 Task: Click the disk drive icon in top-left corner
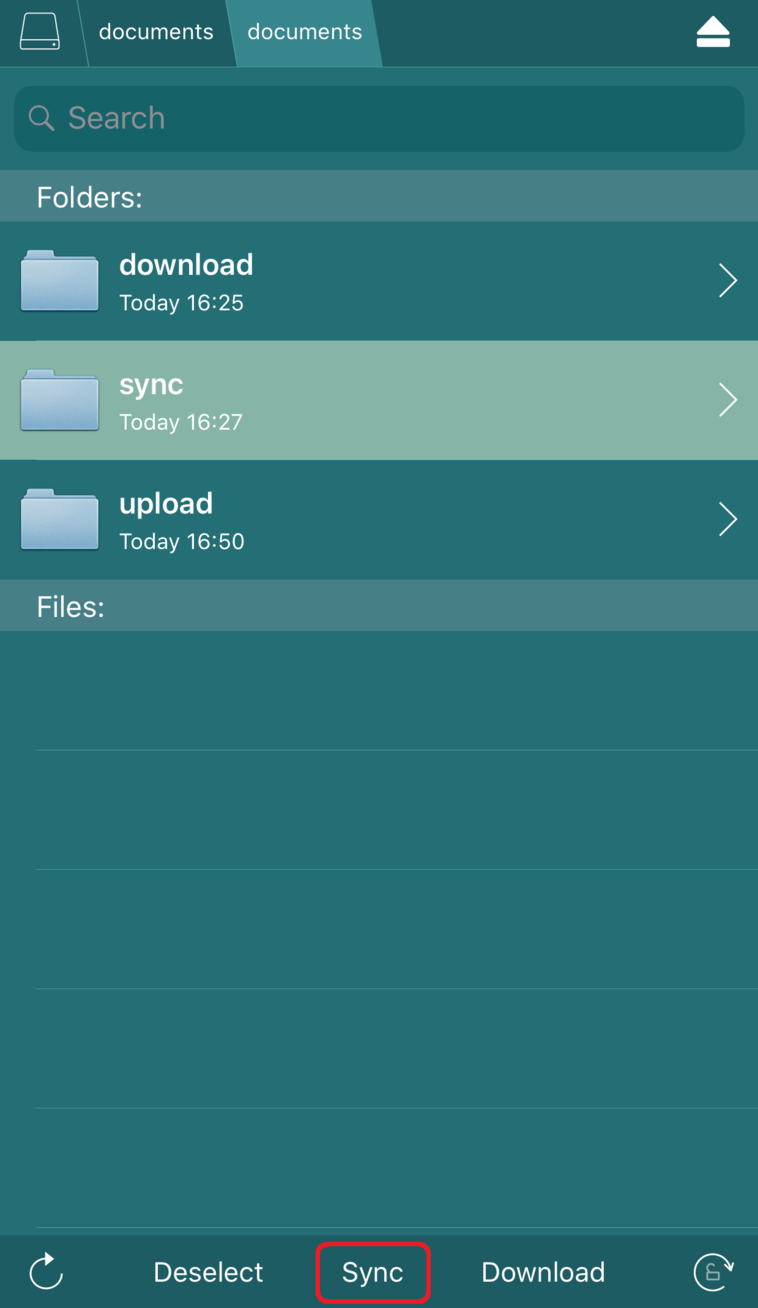40,31
